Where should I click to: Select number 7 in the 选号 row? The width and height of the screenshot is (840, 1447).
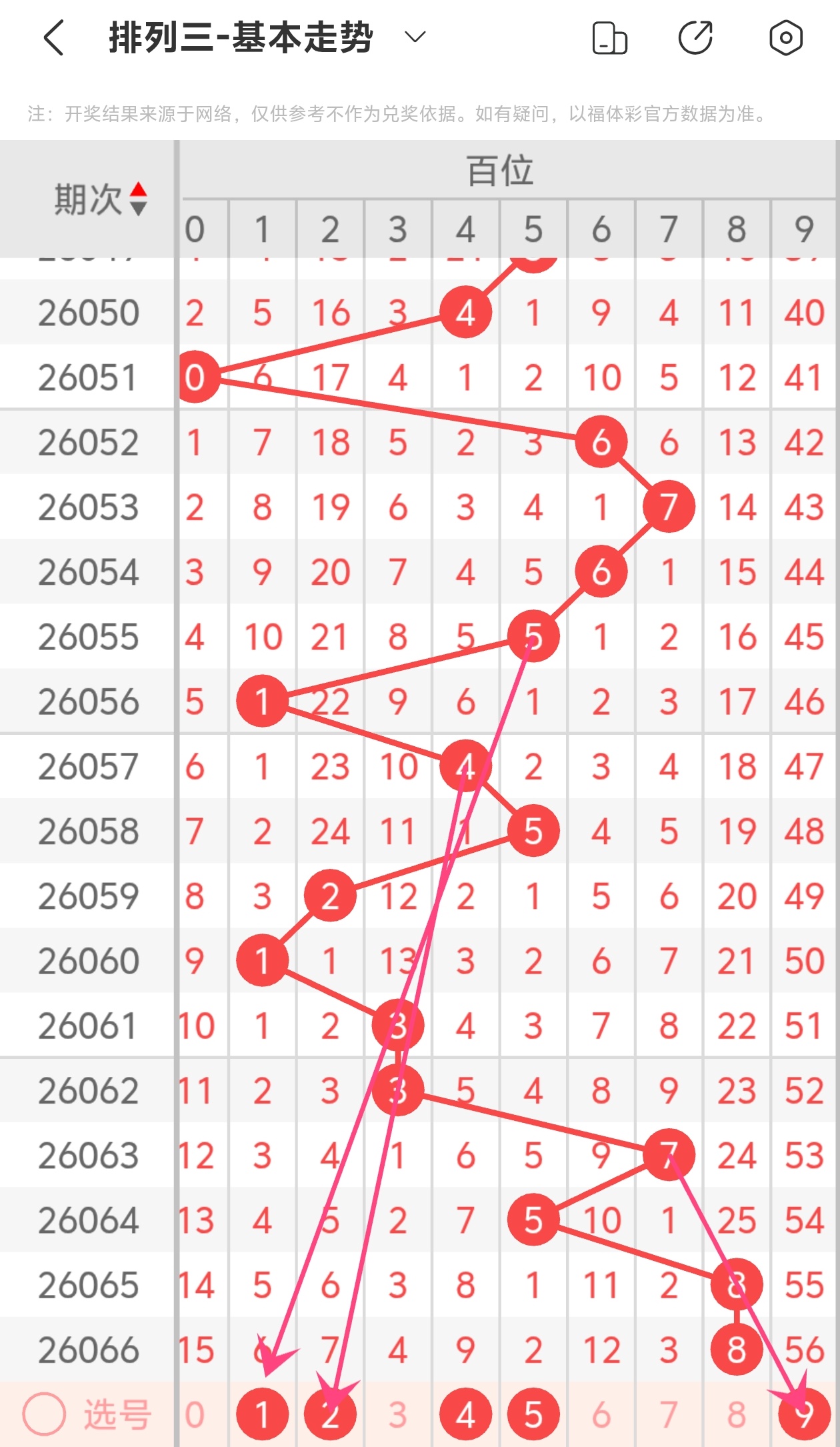[669, 1414]
